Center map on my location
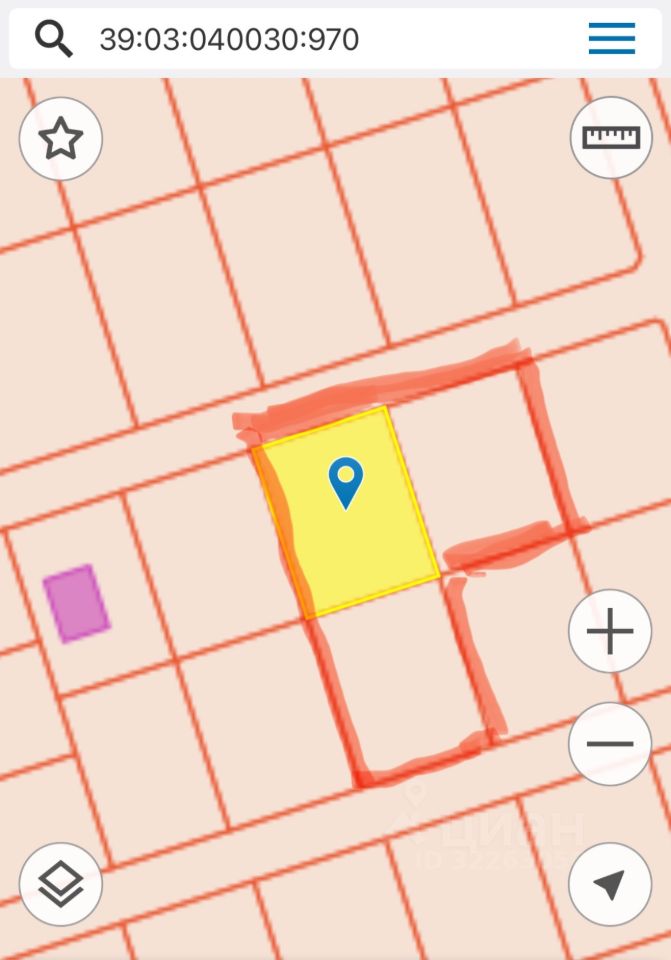 click(x=610, y=884)
